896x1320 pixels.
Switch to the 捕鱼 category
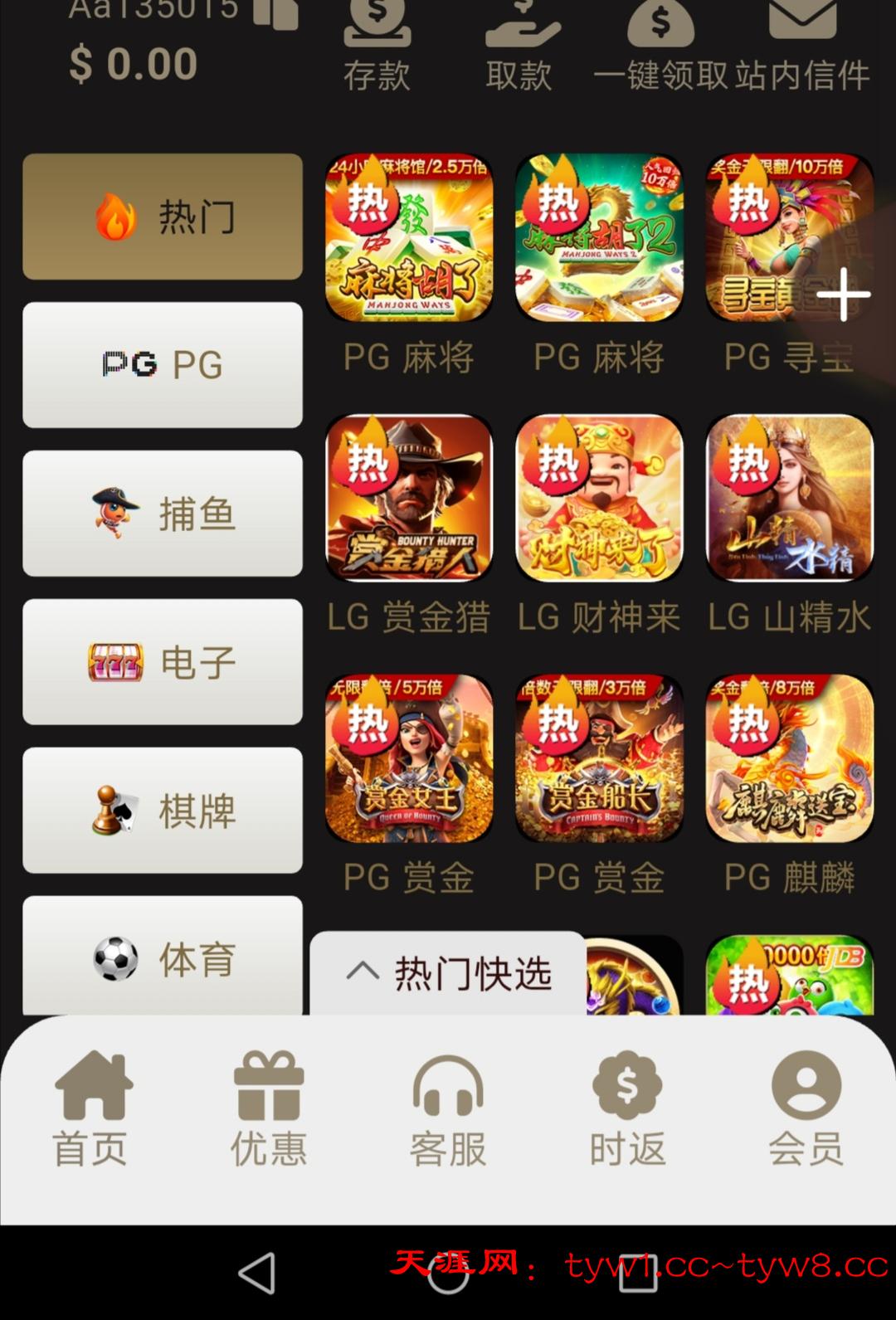[x=163, y=514]
